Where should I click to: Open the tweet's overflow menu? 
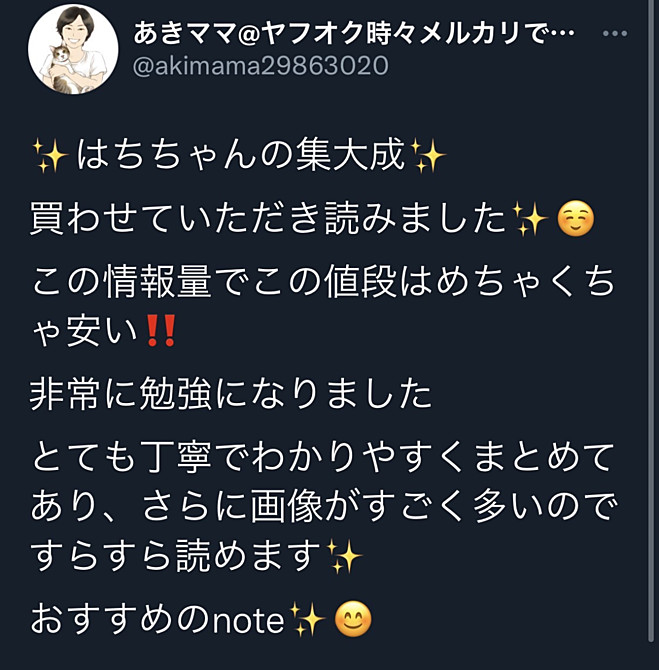pyautogui.click(x=616, y=33)
